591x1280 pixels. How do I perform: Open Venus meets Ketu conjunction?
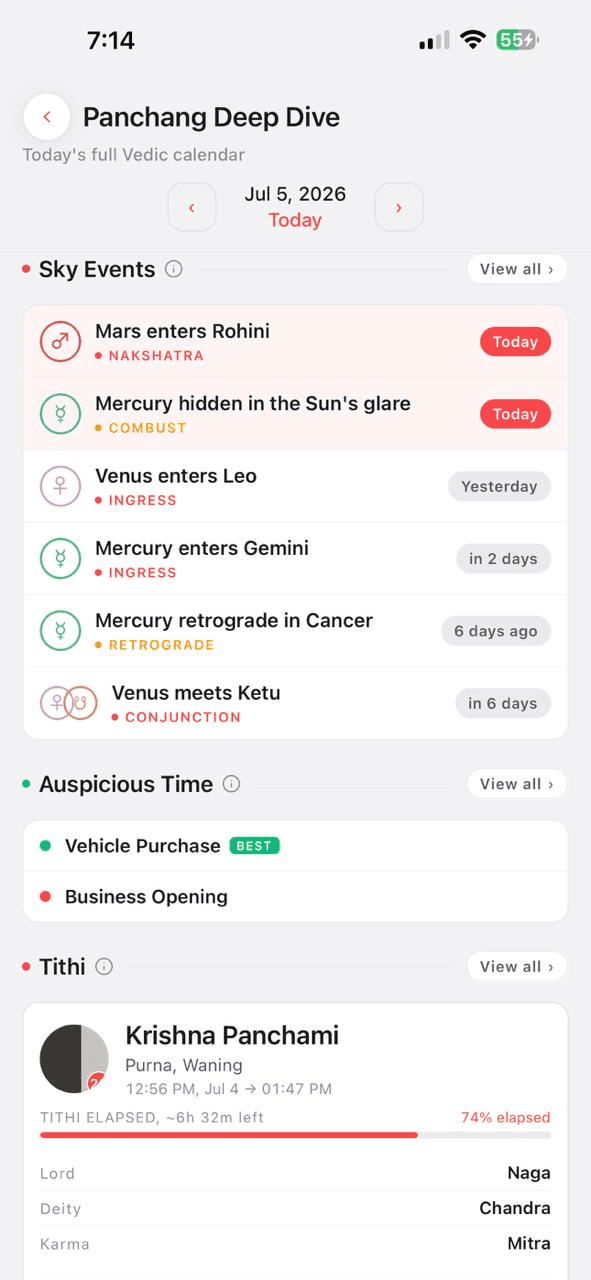(x=295, y=703)
